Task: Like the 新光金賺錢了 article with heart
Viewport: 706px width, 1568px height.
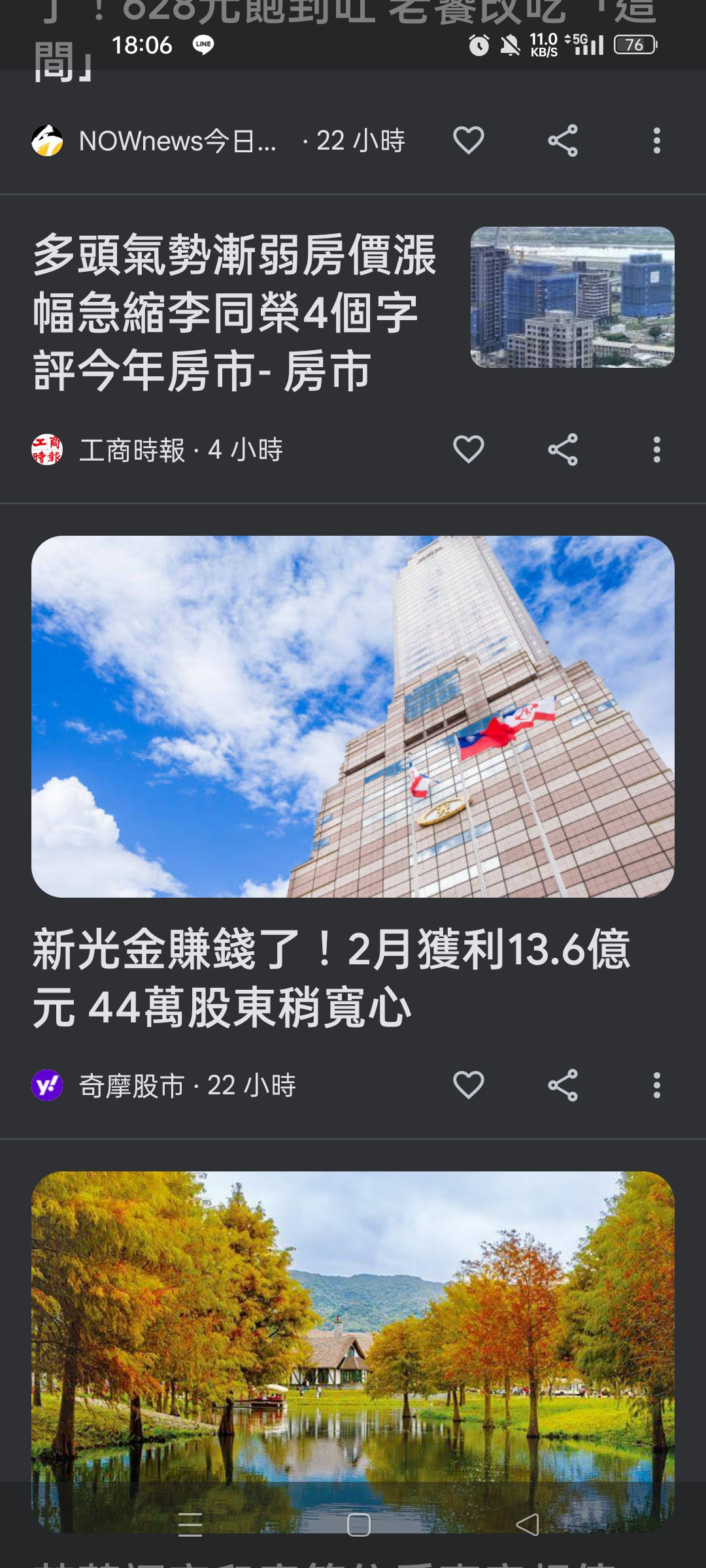Action: pyautogui.click(x=469, y=1085)
